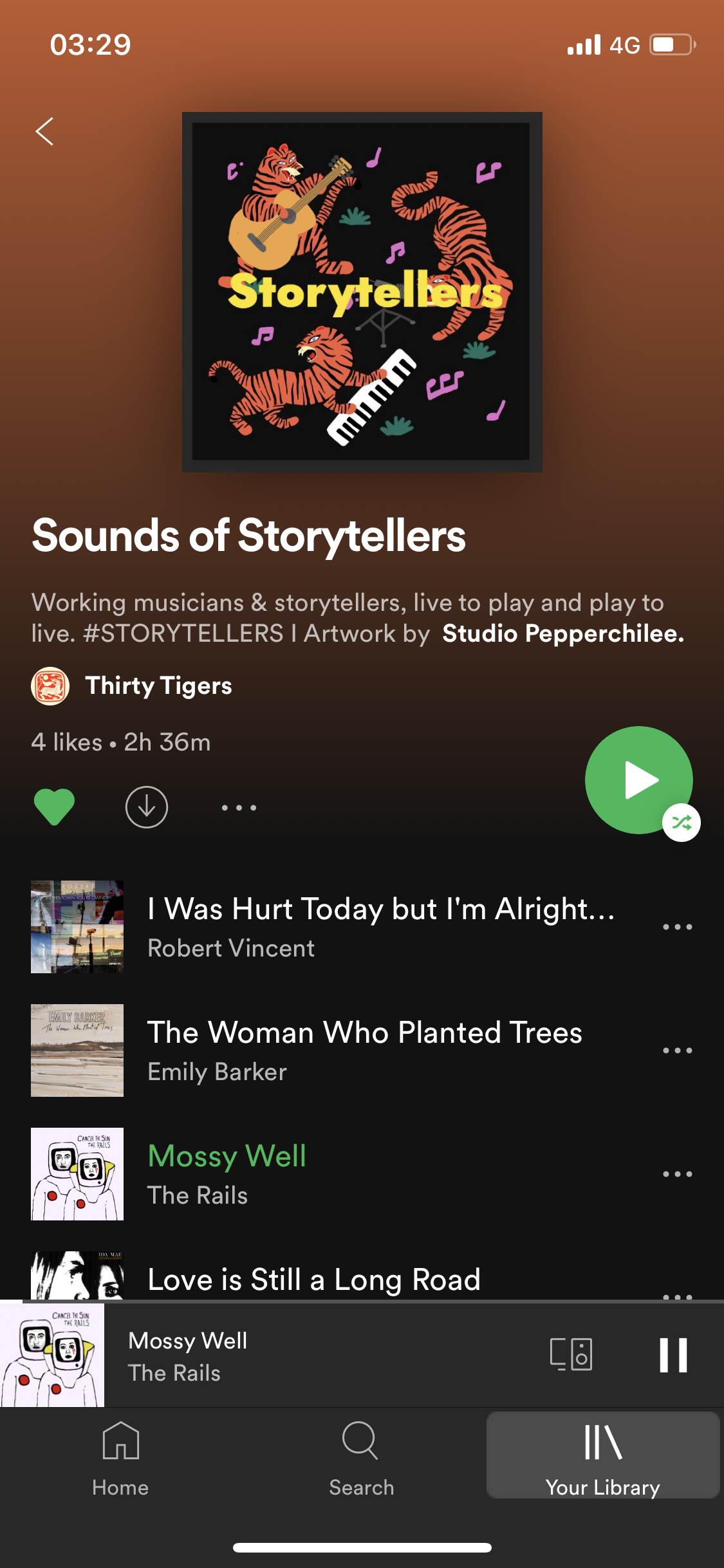Expand the Mossy Well now playing bar

tap(257, 1356)
